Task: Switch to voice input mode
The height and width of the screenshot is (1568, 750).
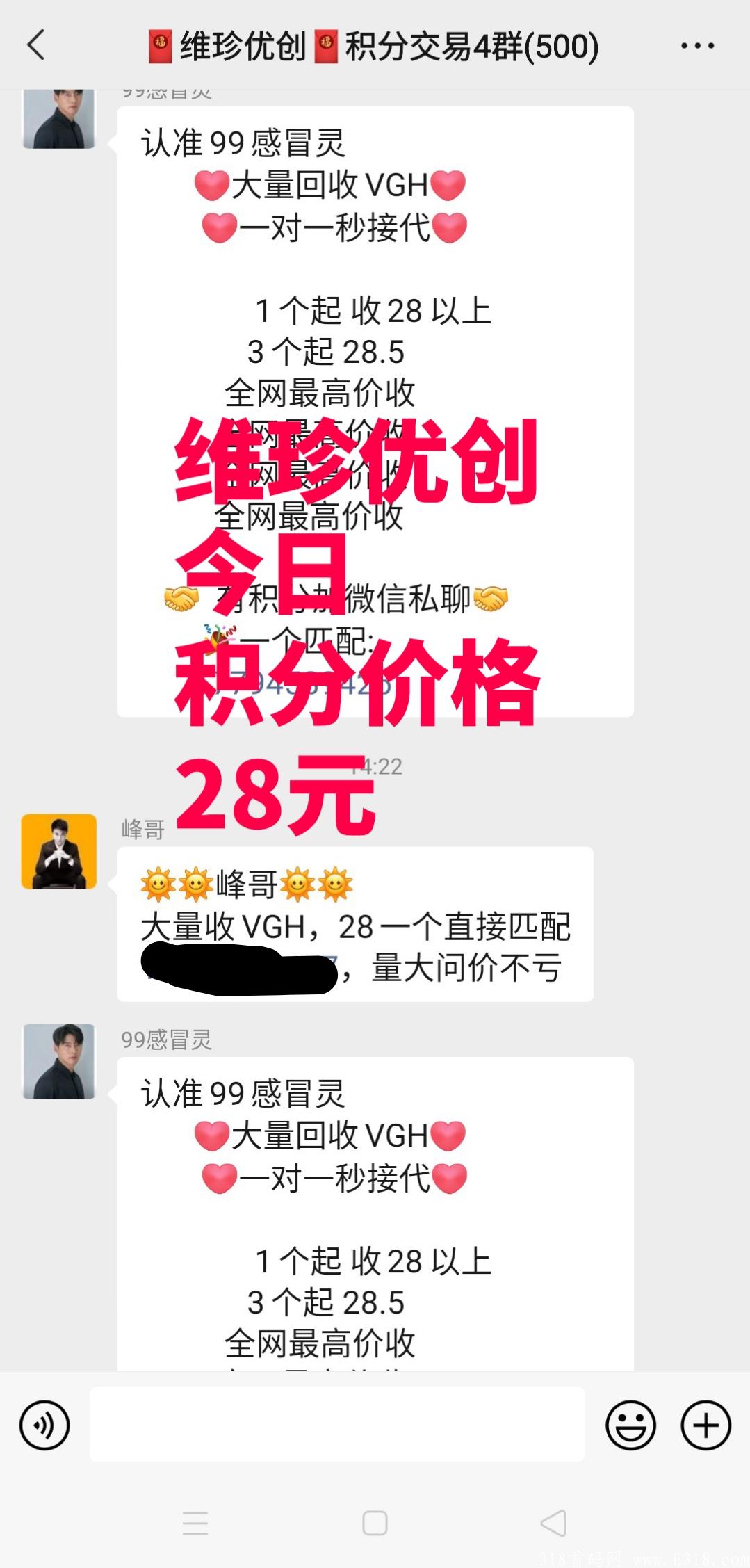Action: (x=44, y=1423)
